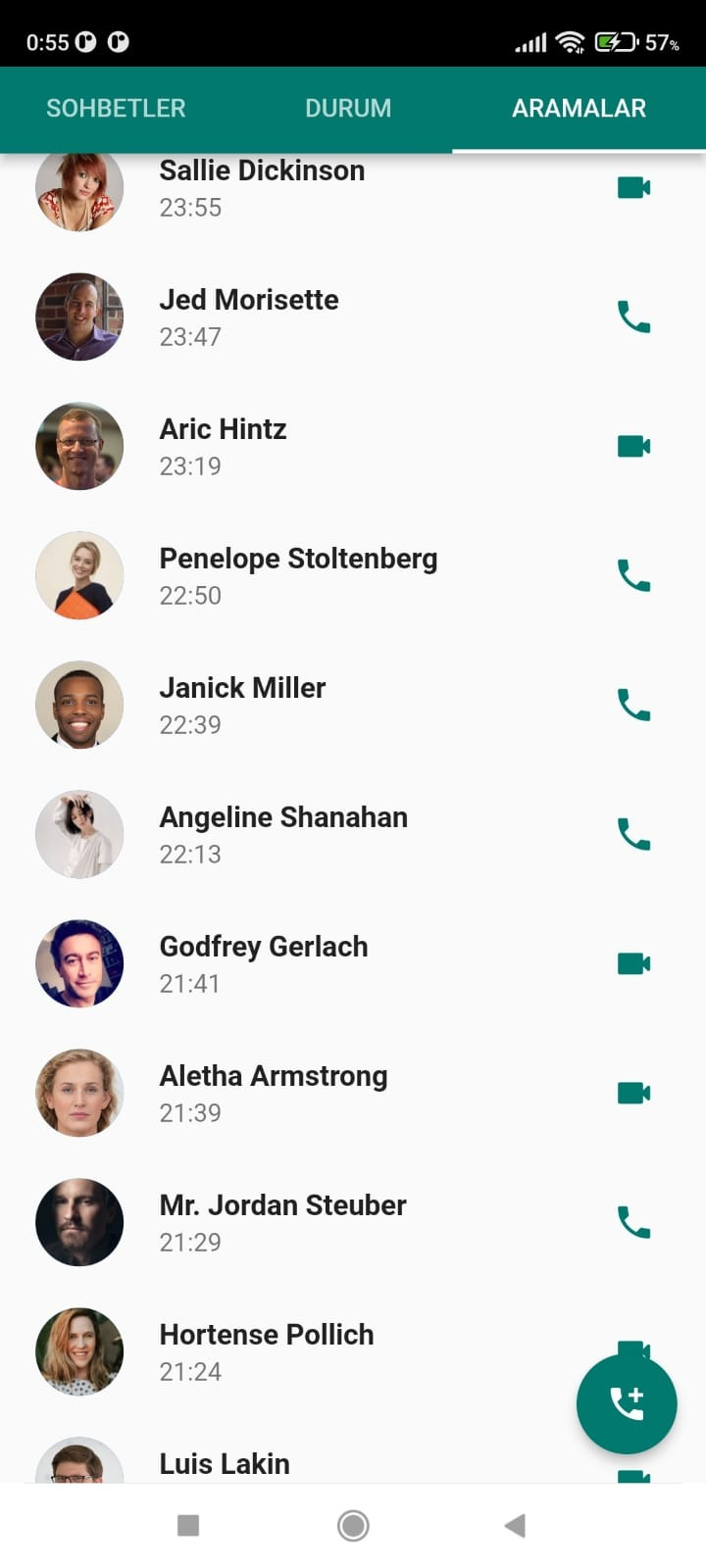Tap the home navigation circle
This screenshot has width=706, height=1568.
point(352,1525)
